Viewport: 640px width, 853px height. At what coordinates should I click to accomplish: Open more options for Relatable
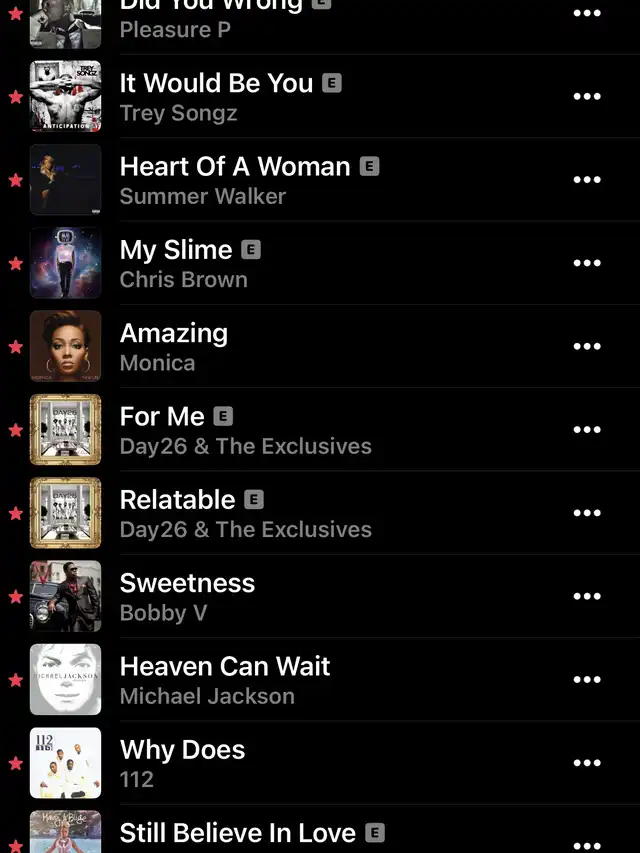click(x=587, y=513)
